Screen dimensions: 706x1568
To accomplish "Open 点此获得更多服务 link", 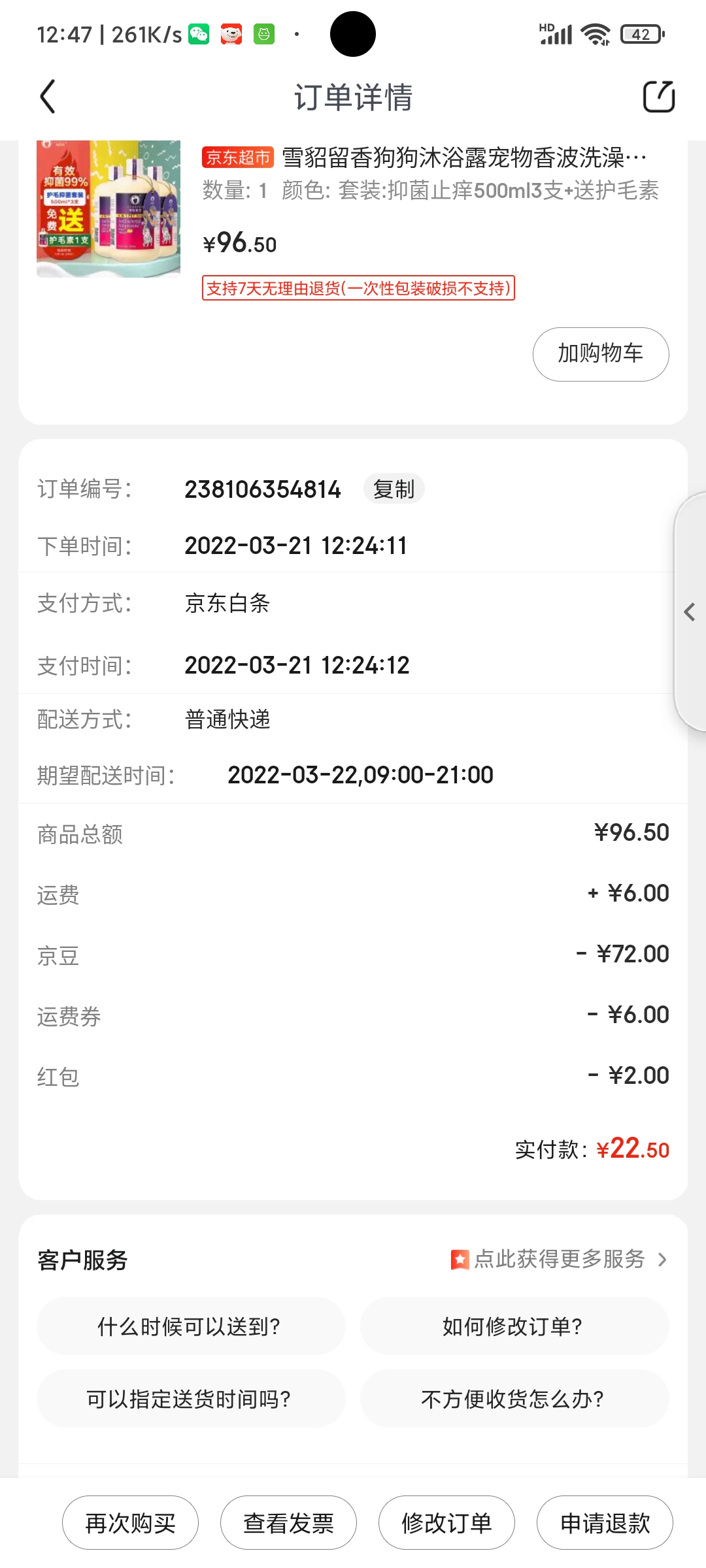I will pyautogui.click(x=559, y=1259).
